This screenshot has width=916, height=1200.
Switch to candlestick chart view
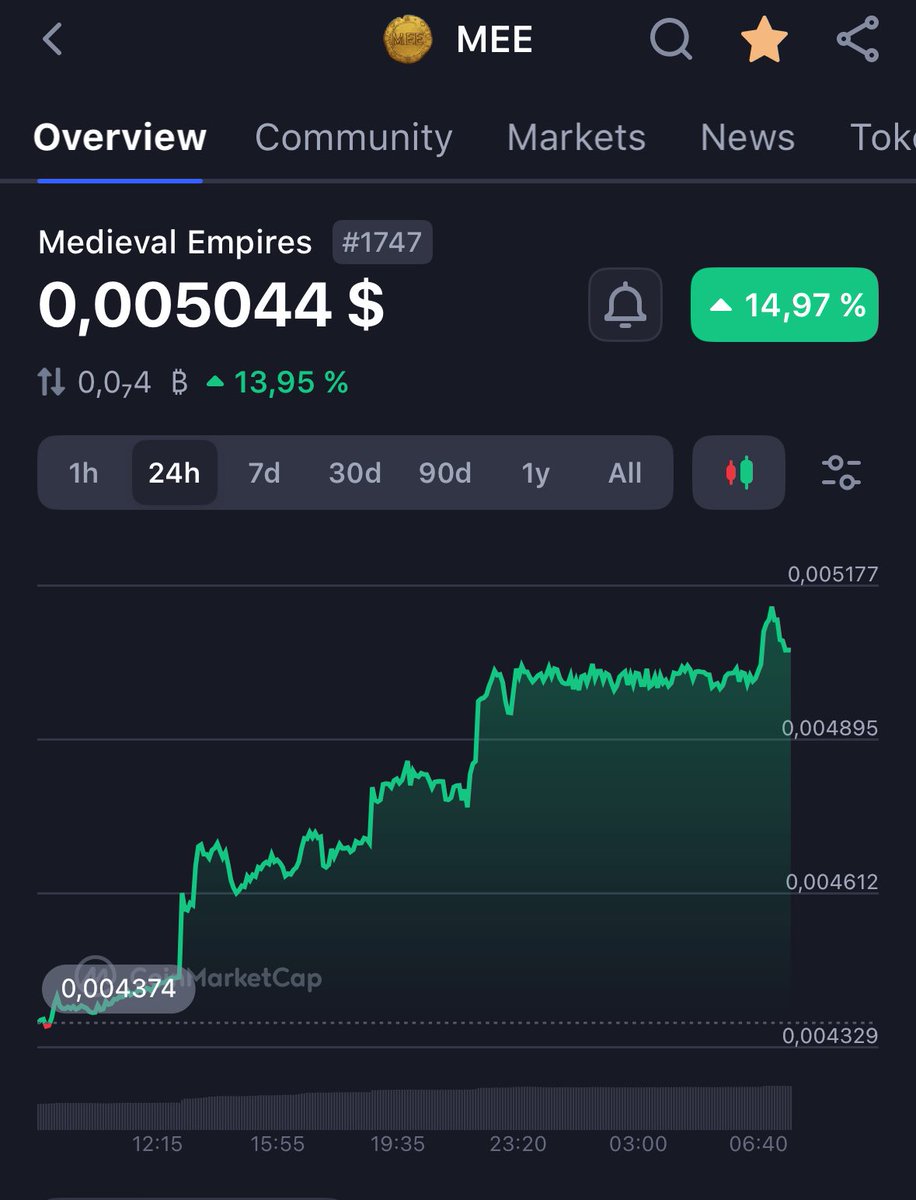point(739,472)
